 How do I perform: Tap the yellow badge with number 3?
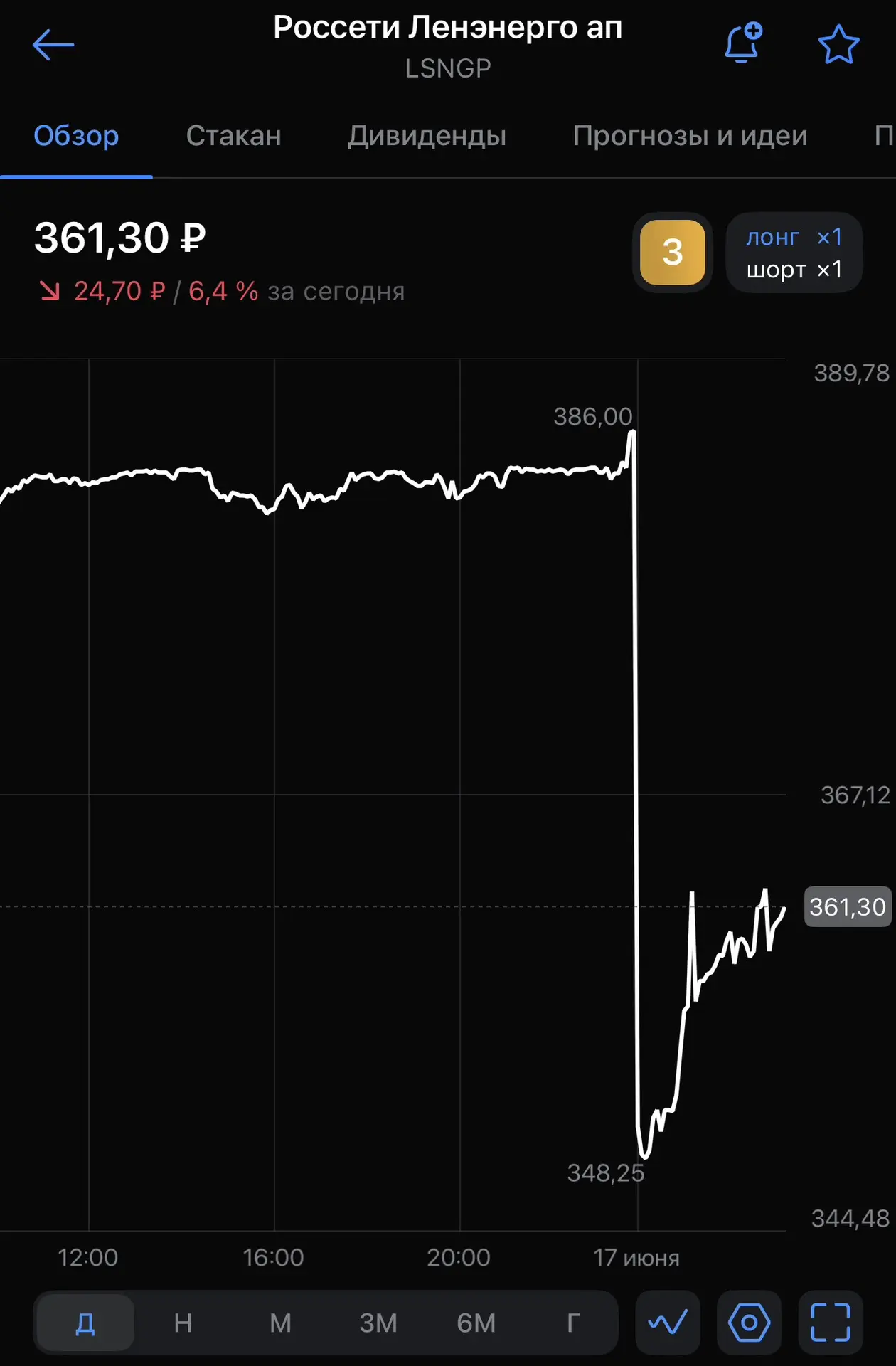click(x=673, y=253)
